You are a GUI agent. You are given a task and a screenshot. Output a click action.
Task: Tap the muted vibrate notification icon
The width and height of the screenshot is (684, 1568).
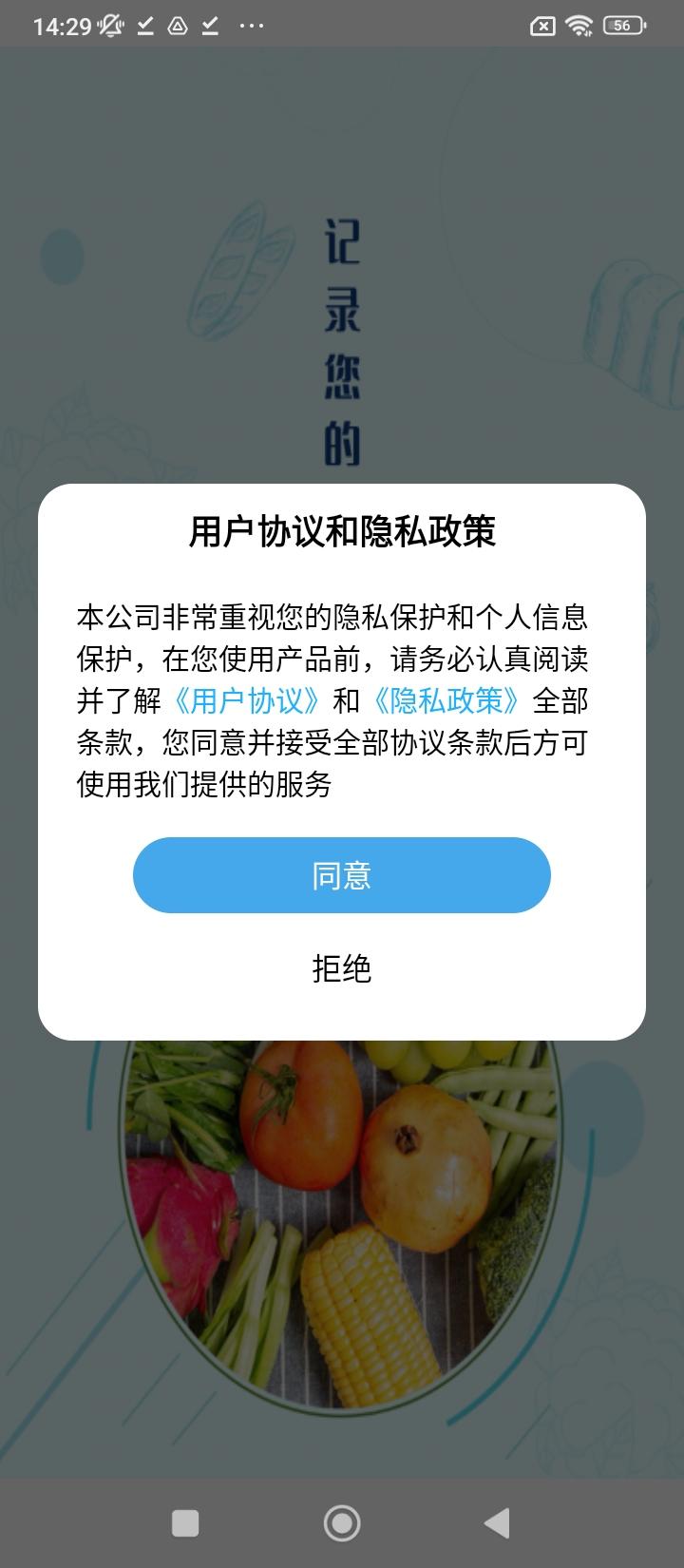107,26
